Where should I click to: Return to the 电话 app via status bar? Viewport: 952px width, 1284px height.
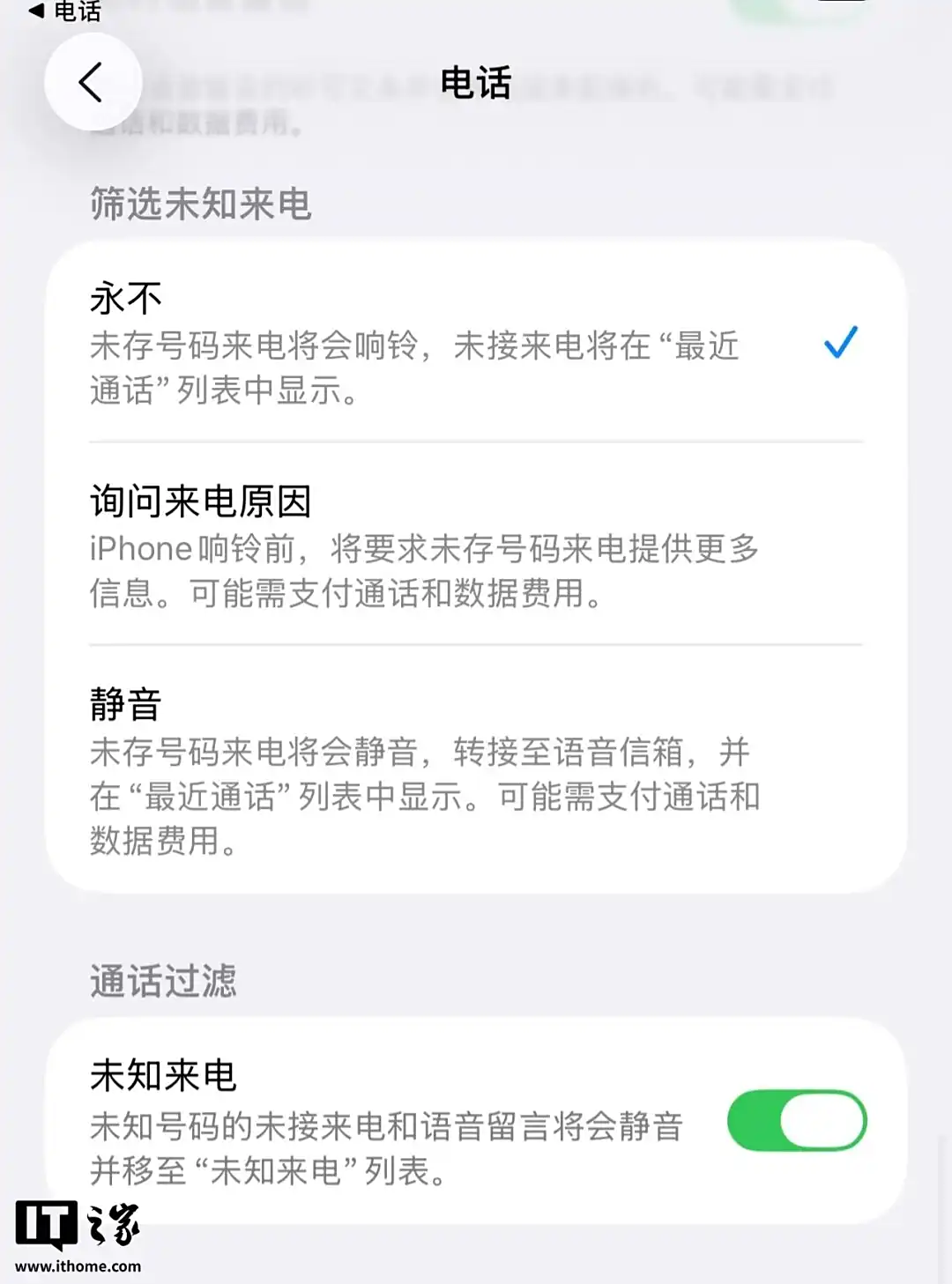[x=65, y=11]
